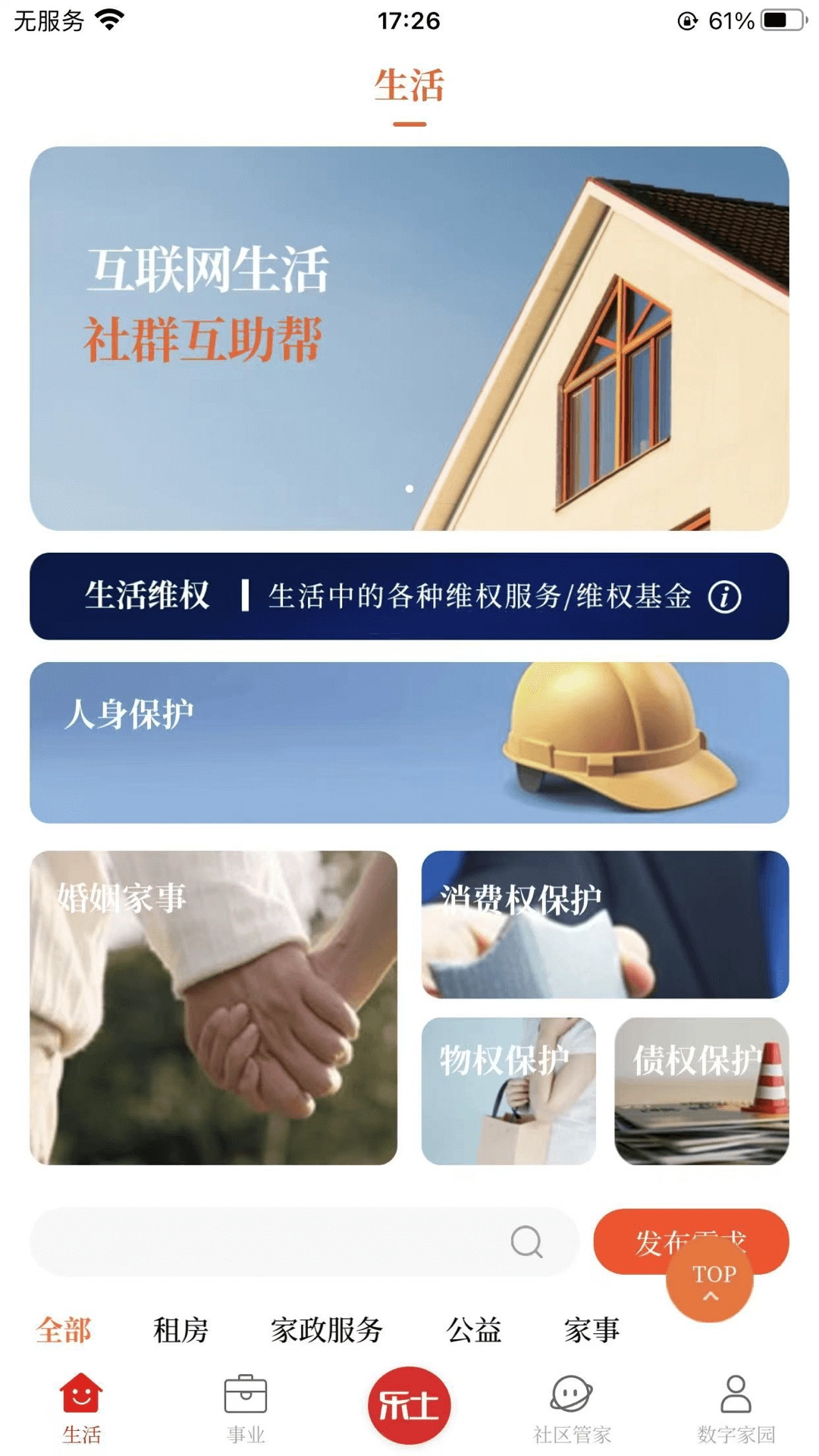Tap the magnifier search icon

click(526, 1242)
